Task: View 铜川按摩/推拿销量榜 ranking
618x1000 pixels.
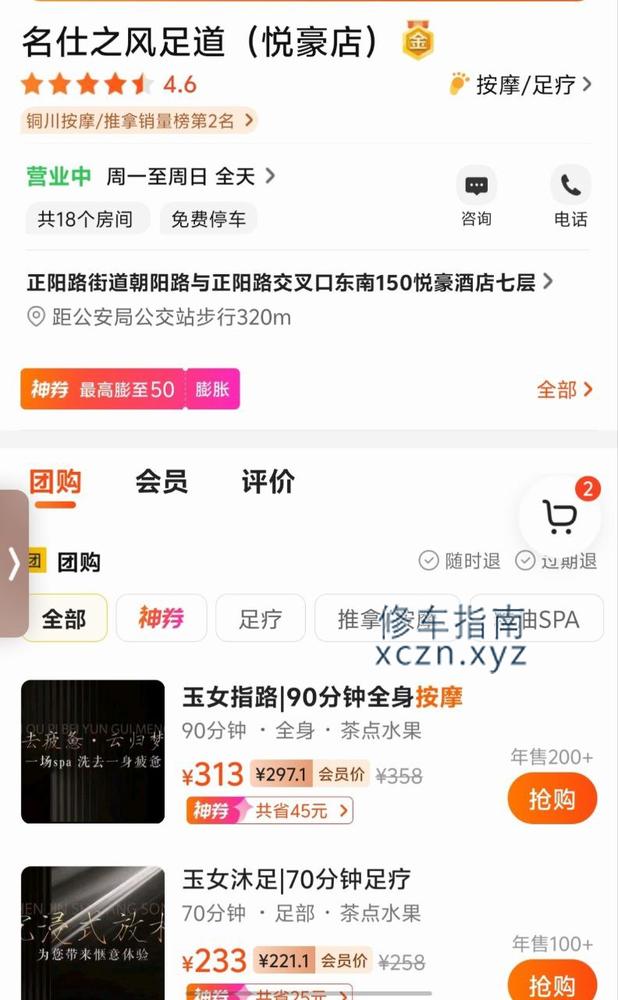Action: [139, 121]
